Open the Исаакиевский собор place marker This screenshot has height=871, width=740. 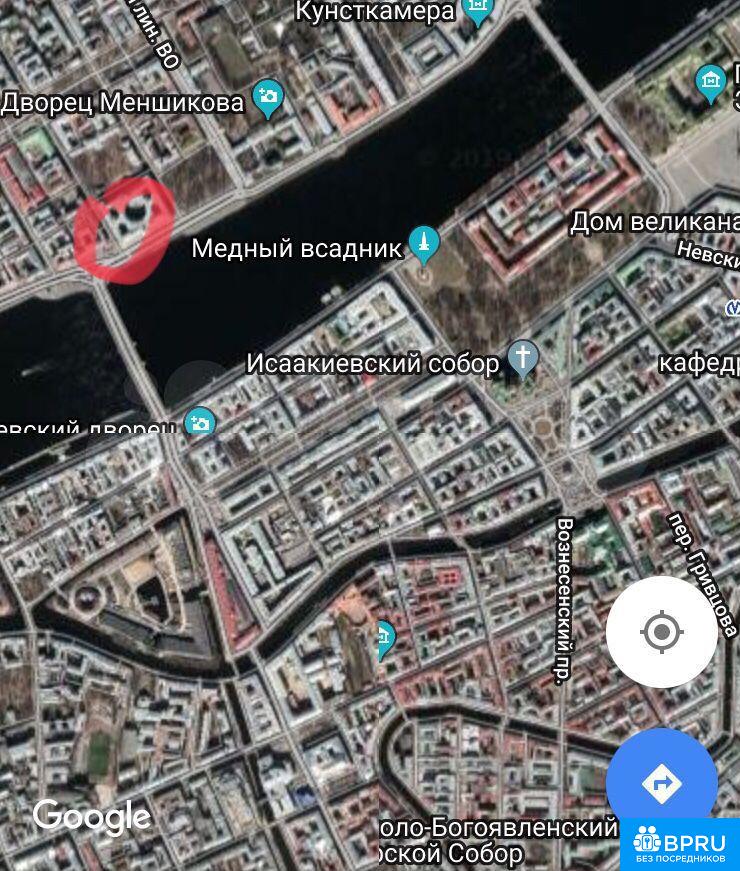[x=522, y=358]
